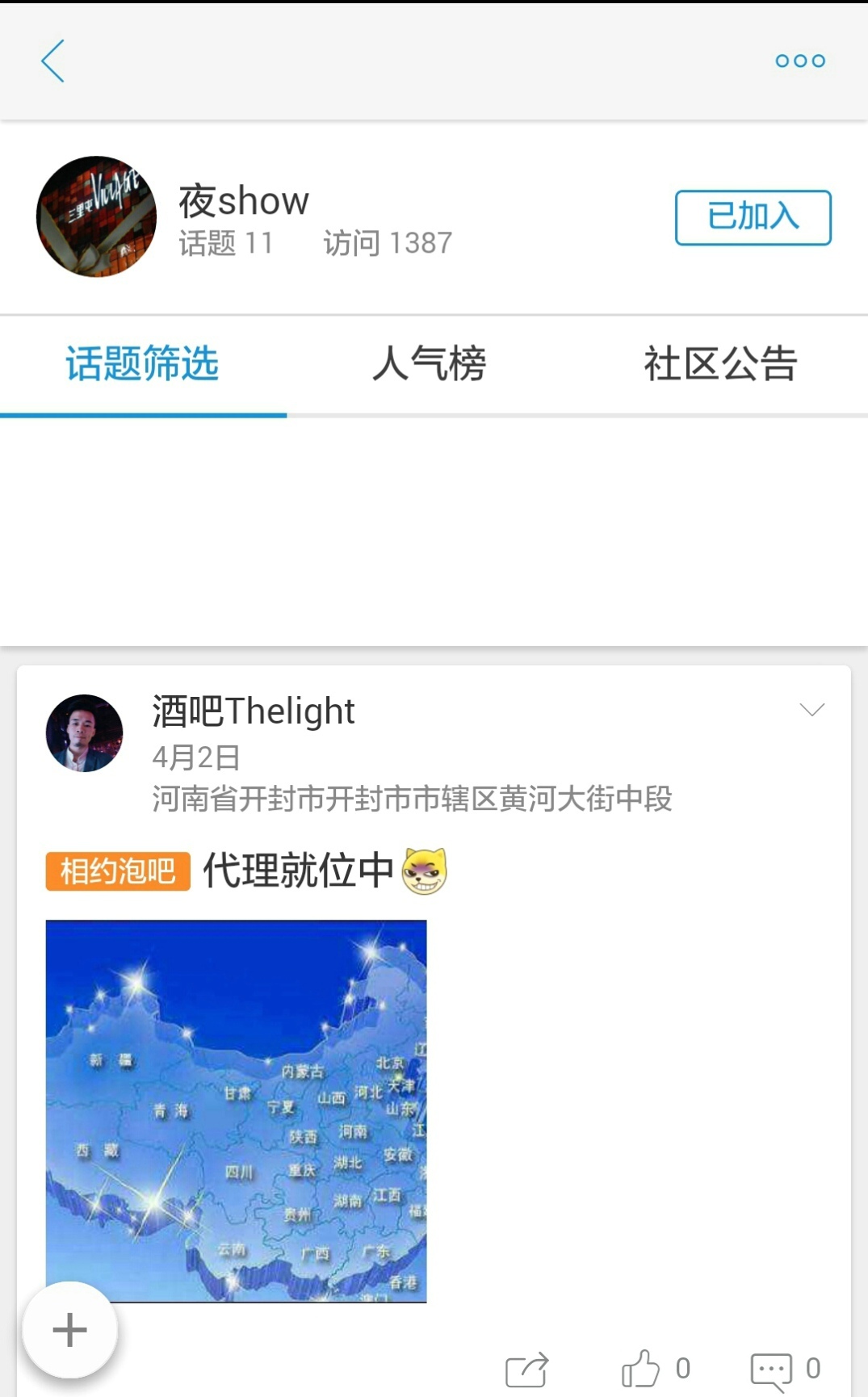Open the three-dot more options menu

pyautogui.click(x=799, y=61)
